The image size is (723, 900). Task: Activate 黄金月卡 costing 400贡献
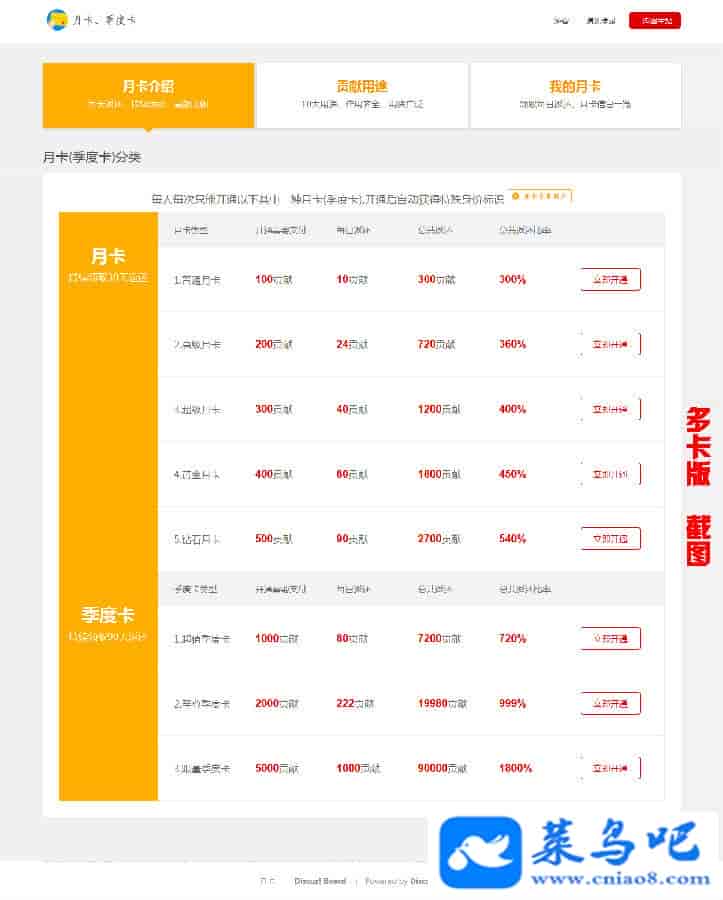610,474
